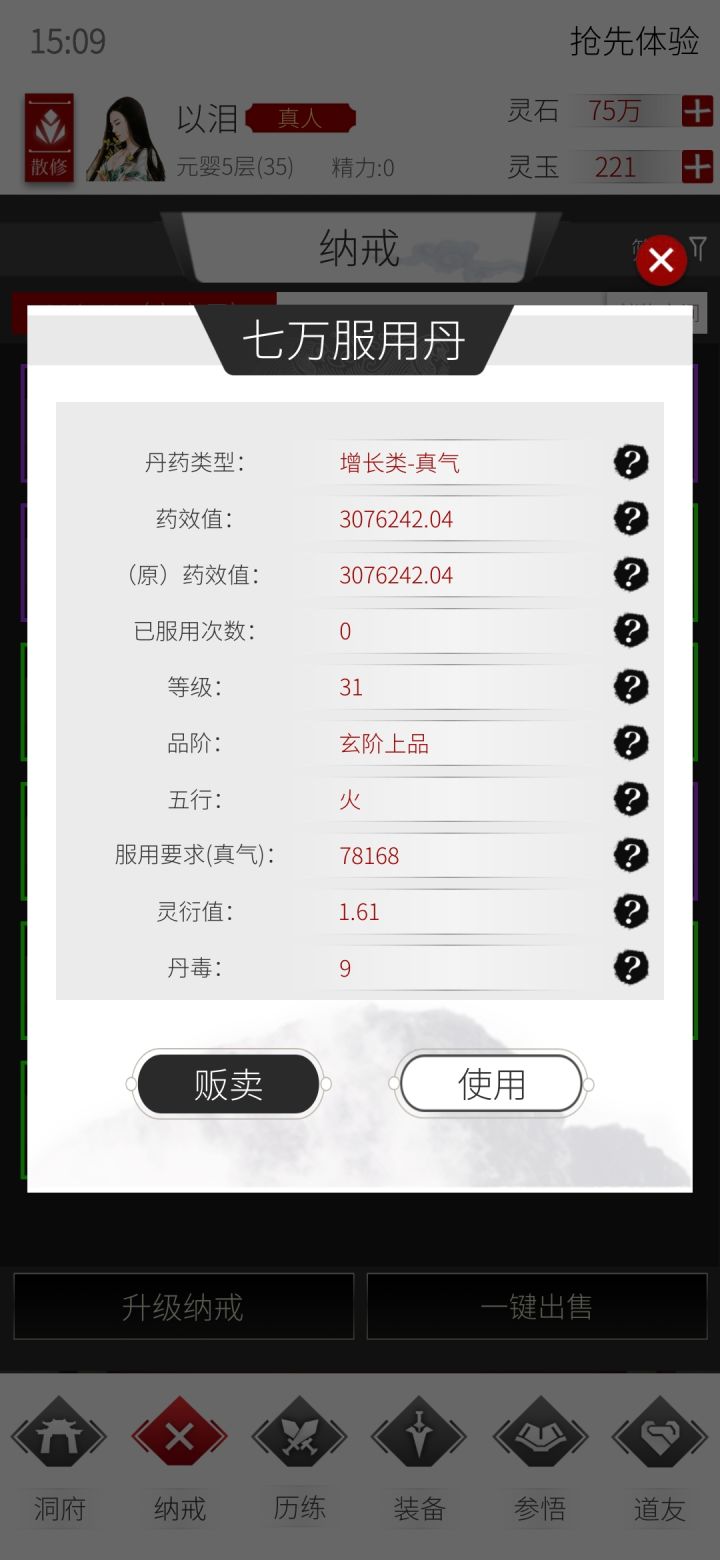Click the help icon beside 灵衍值
Viewport: 720px width, 1560px height.
tap(630, 911)
